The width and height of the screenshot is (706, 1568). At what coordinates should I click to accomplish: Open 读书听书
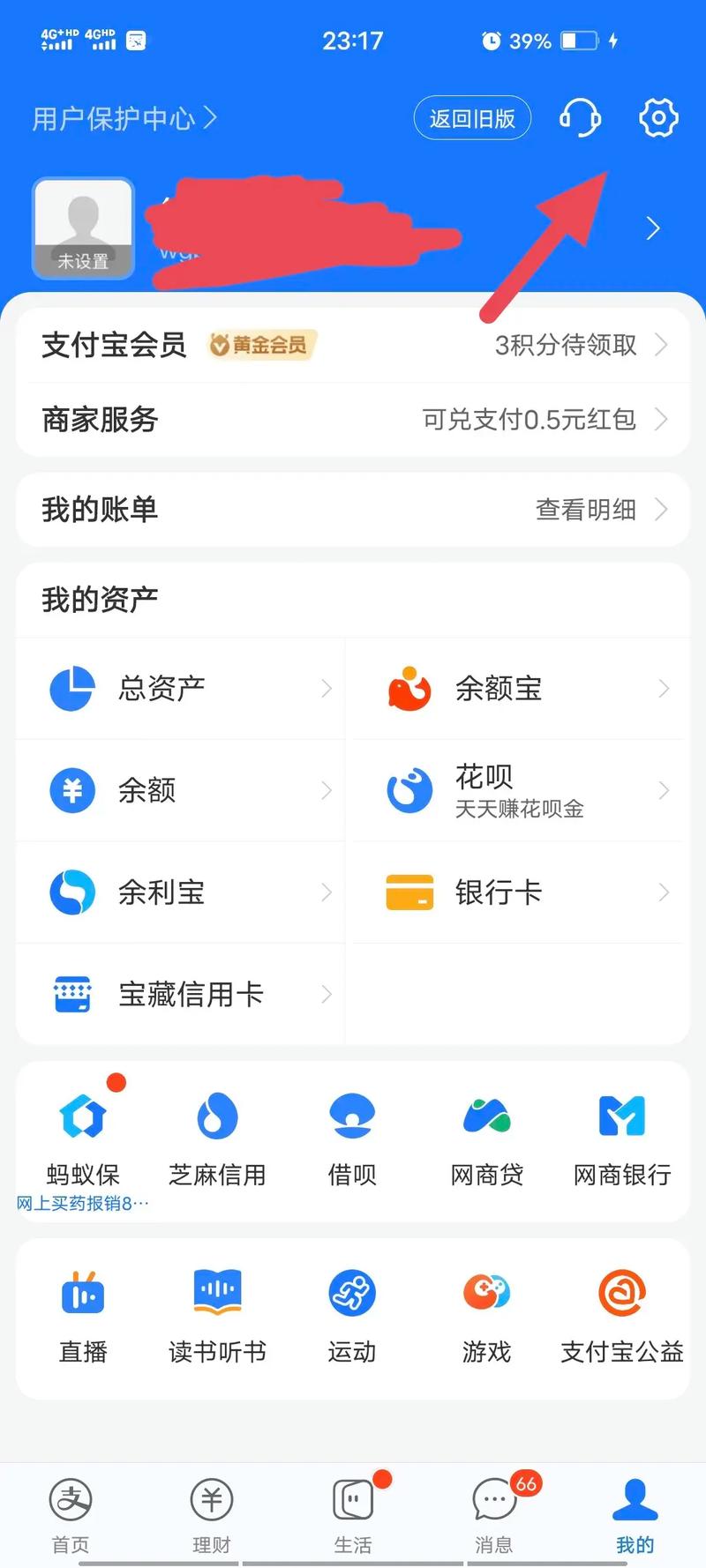[x=217, y=1314]
